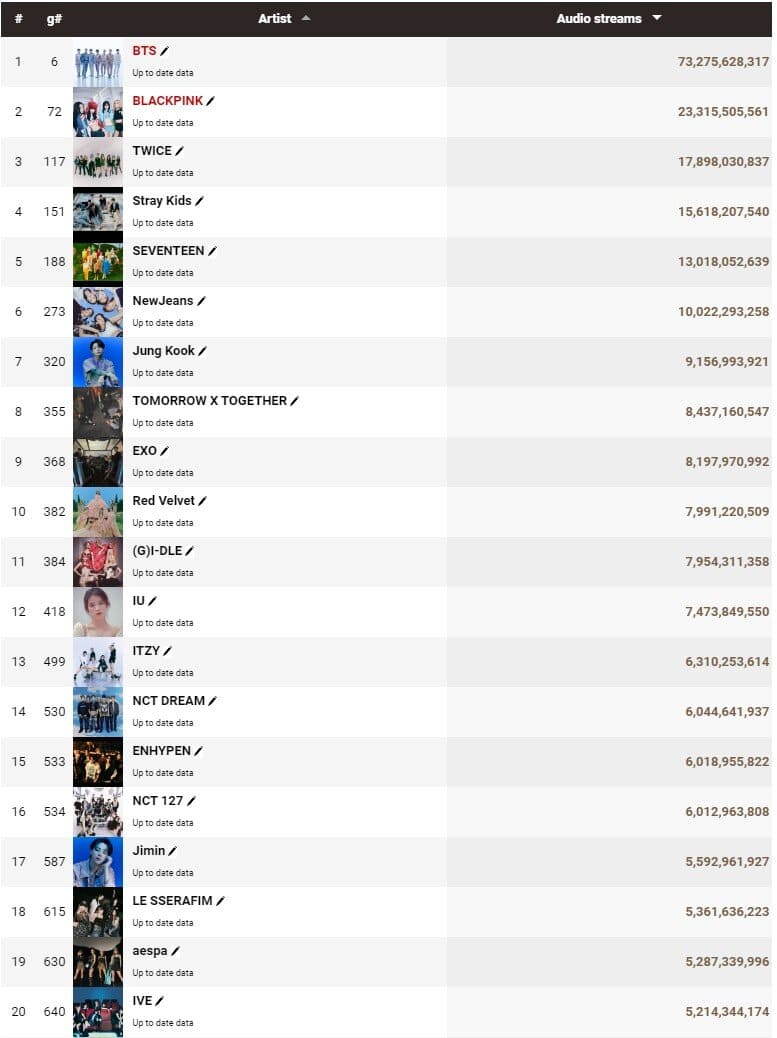Open the Red Velvet artist link
This screenshot has height=1038, width=777.
[163, 500]
